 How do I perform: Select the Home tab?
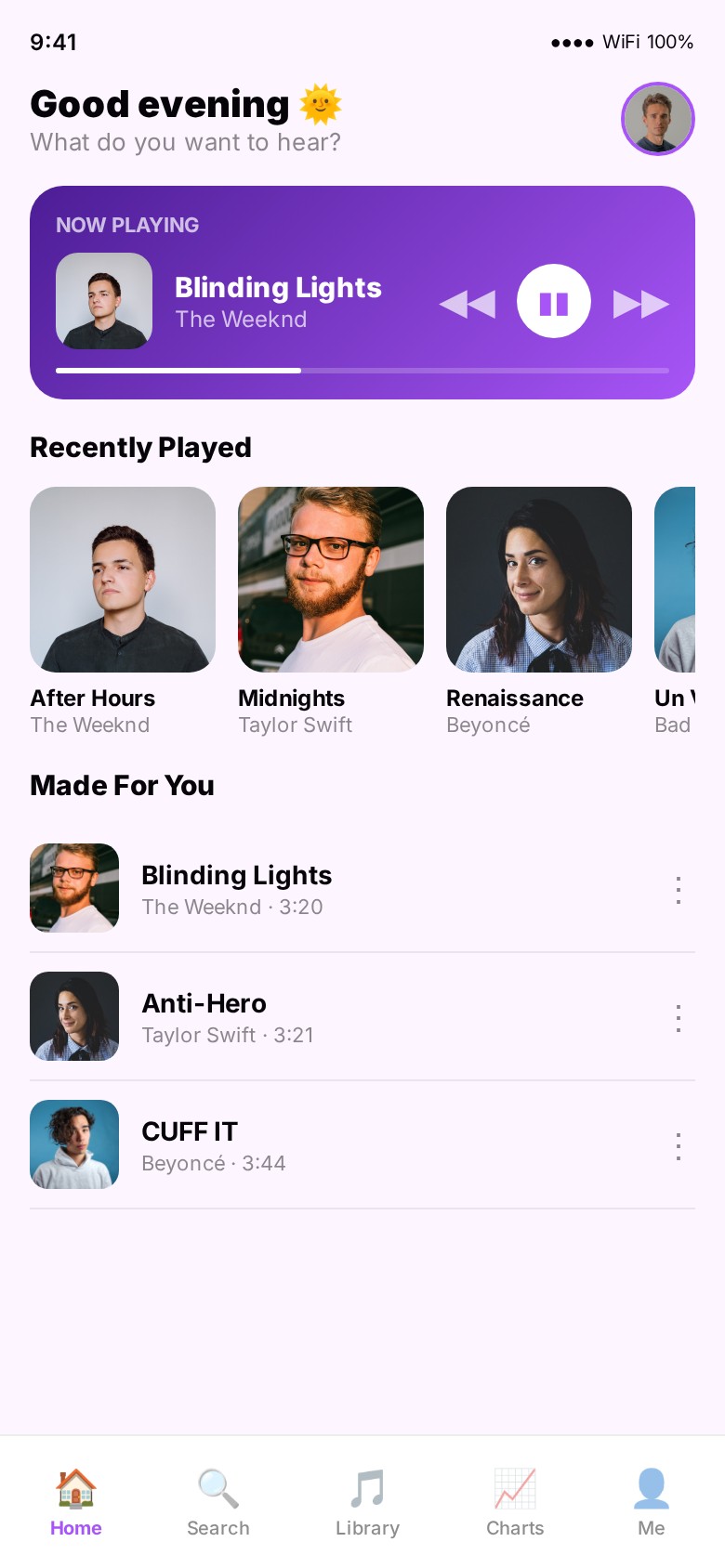(76, 1502)
